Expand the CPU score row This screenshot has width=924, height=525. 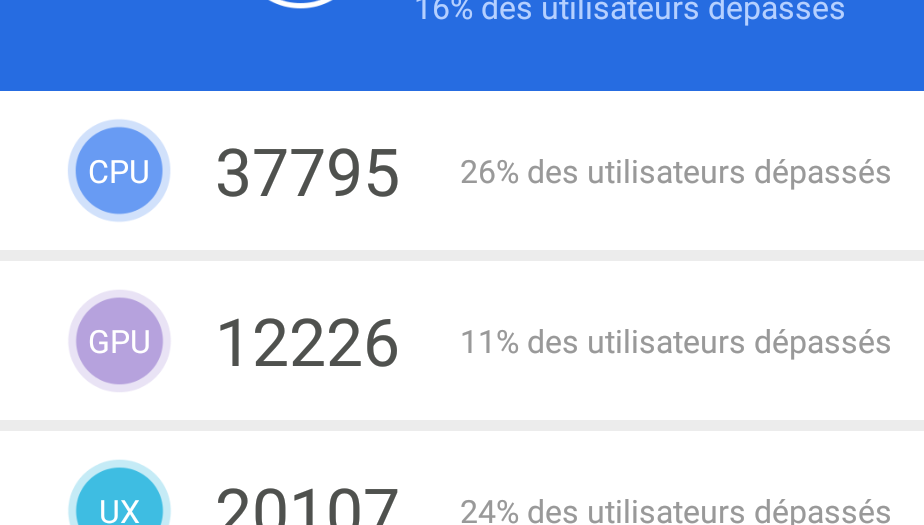coord(460,171)
